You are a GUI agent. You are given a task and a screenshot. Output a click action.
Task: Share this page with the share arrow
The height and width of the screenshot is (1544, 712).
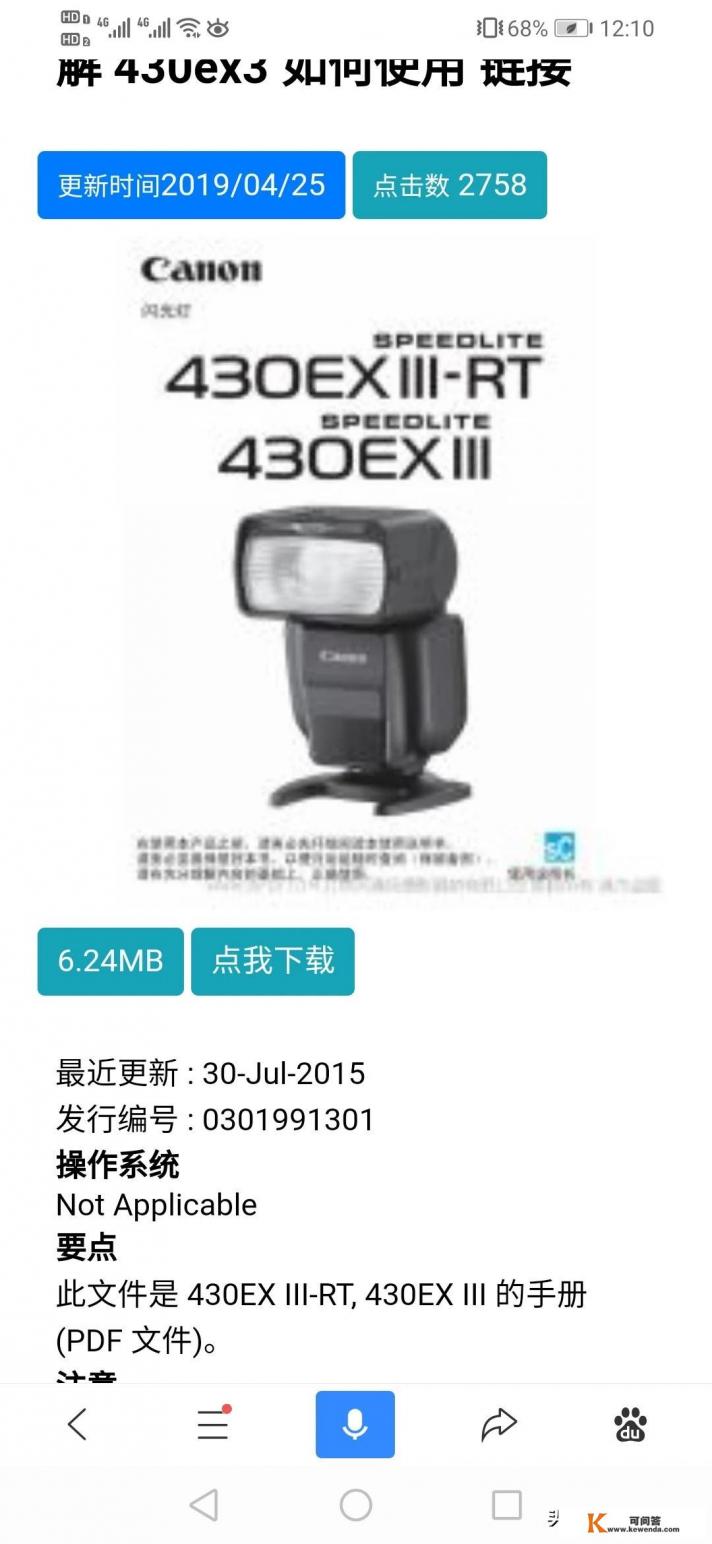tap(498, 1424)
